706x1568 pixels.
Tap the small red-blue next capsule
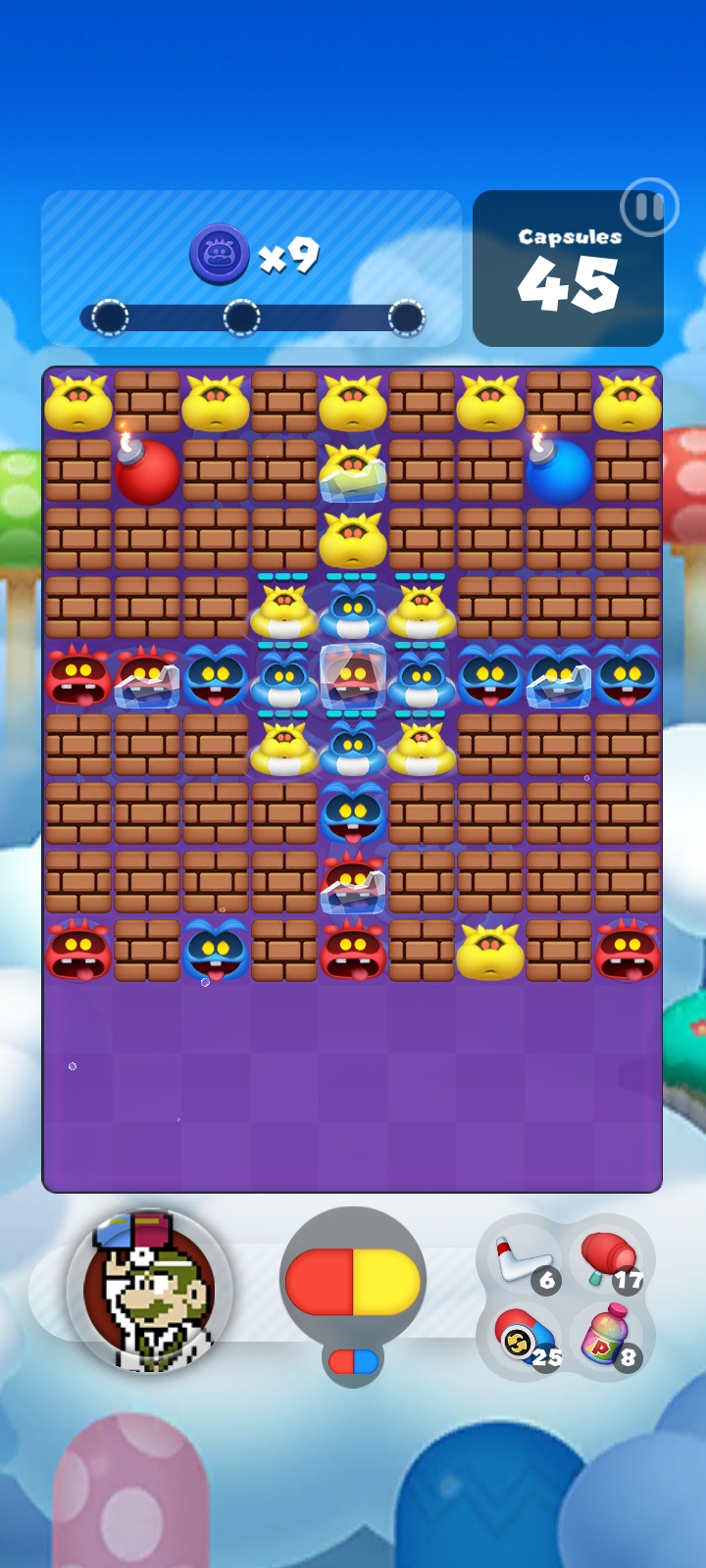click(x=353, y=1361)
